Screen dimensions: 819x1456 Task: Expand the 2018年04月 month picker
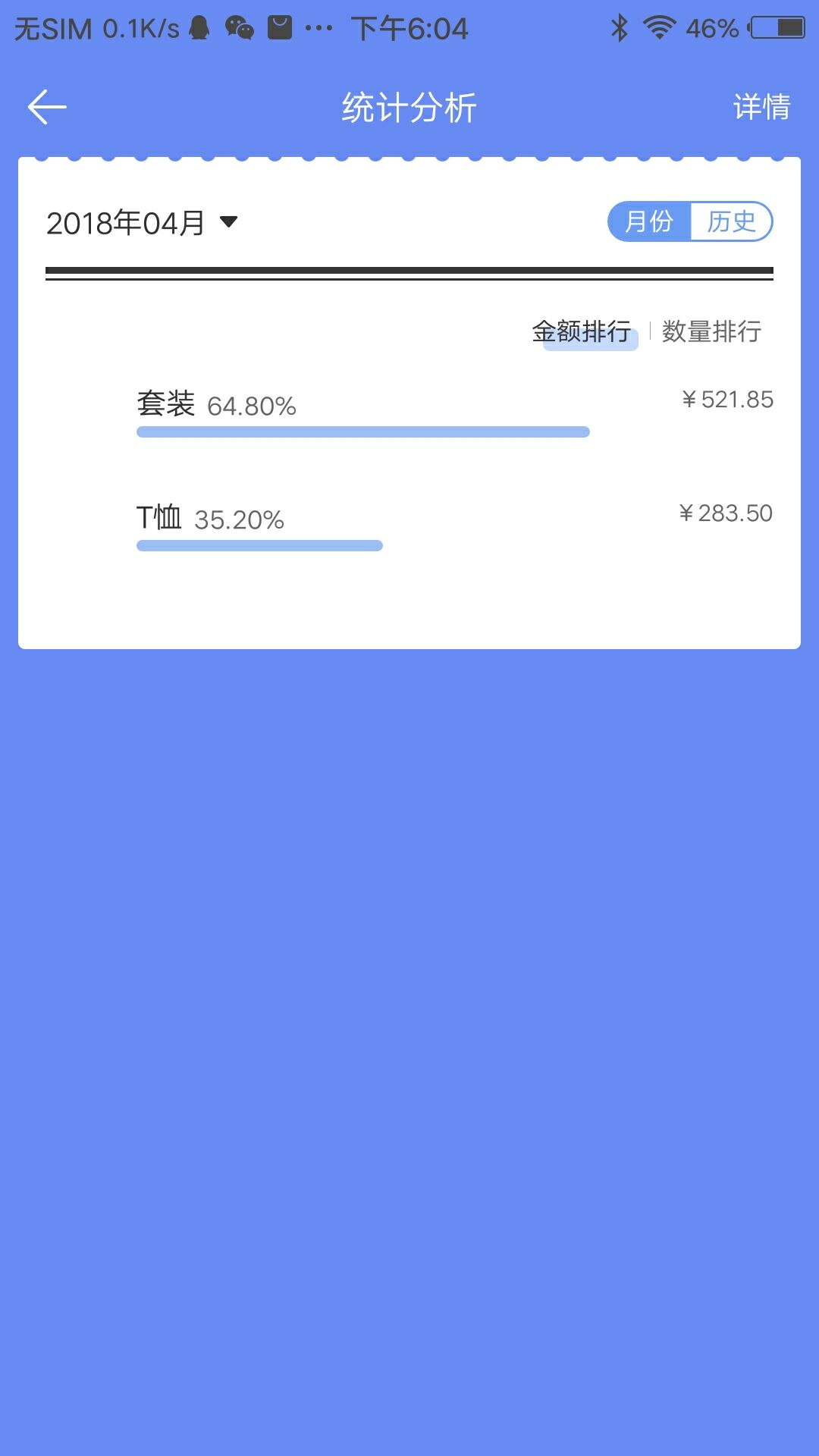pyautogui.click(x=143, y=223)
